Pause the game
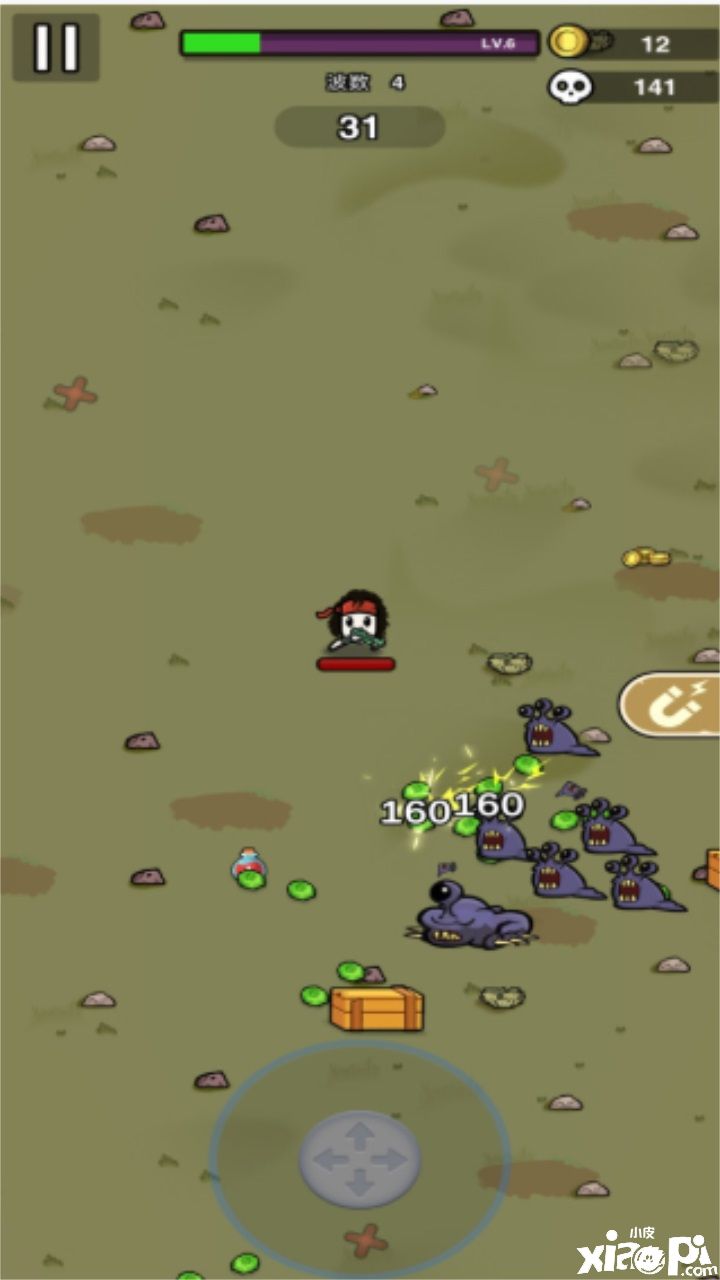This screenshot has width=720, height=1280. (x=55, y=47)
